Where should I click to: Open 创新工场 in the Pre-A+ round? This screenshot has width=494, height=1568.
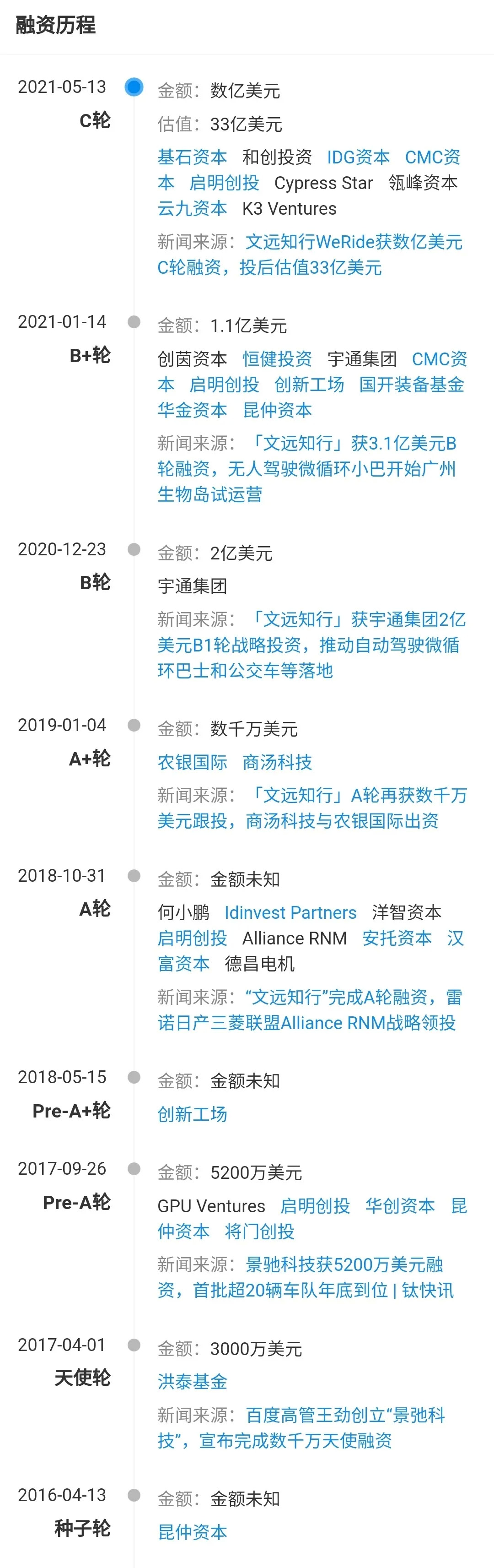pos(192,1113)
